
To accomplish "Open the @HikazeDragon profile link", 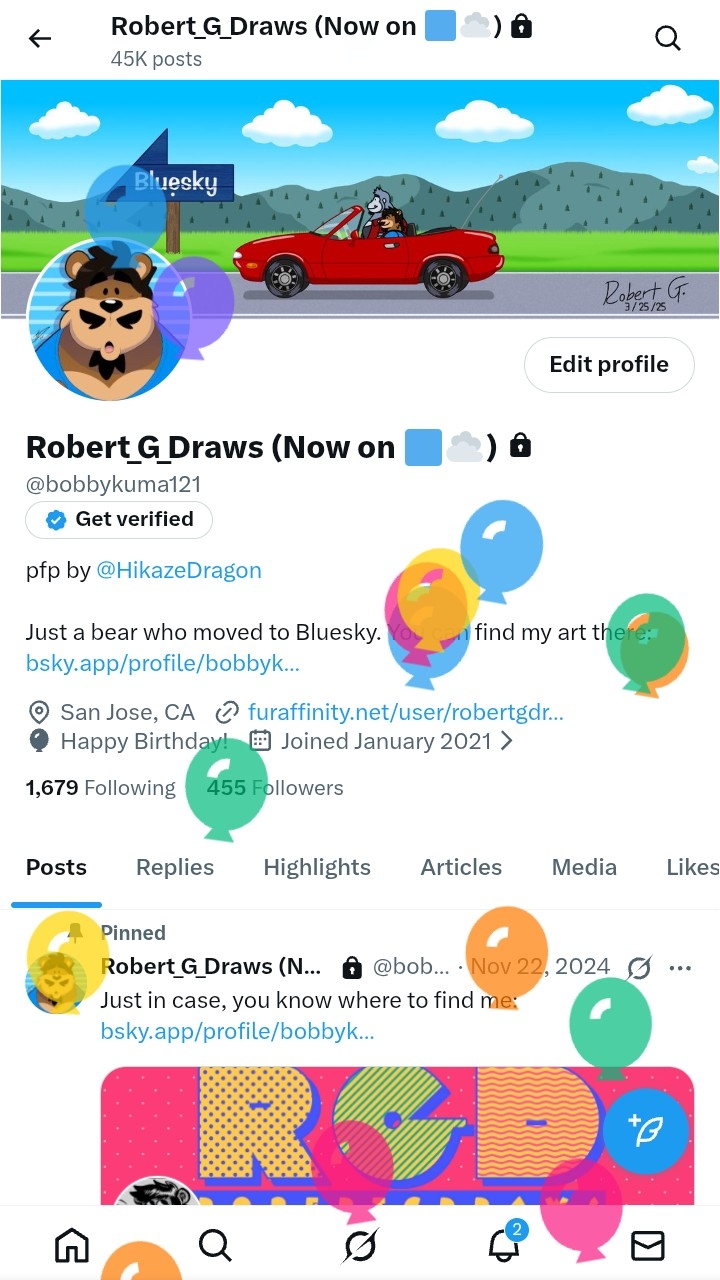I will coord(178,571).
